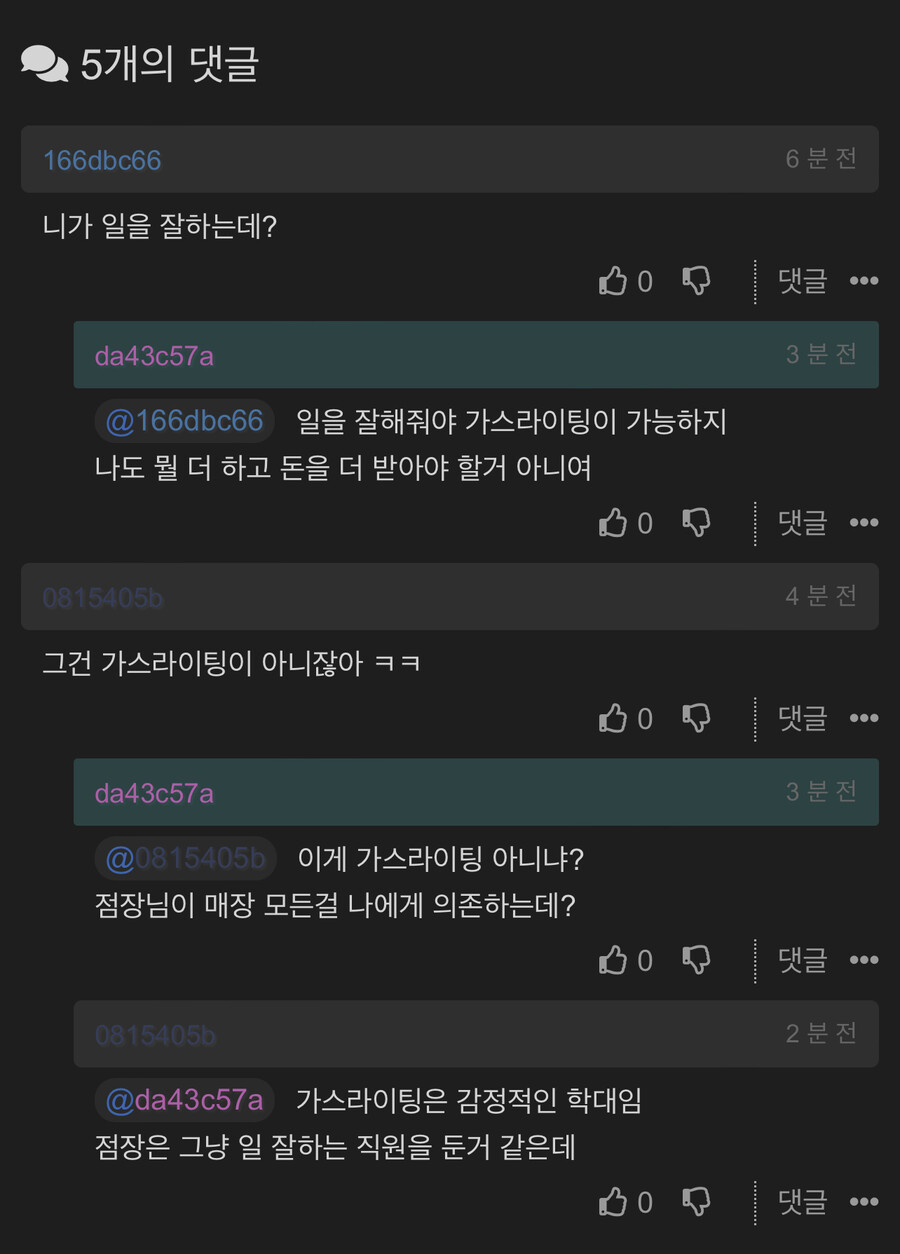This screenshot has height=1254, width=900.
Task: Like the reply "이게 가스라이팅 아니냐?"
Action: [612, 960]
